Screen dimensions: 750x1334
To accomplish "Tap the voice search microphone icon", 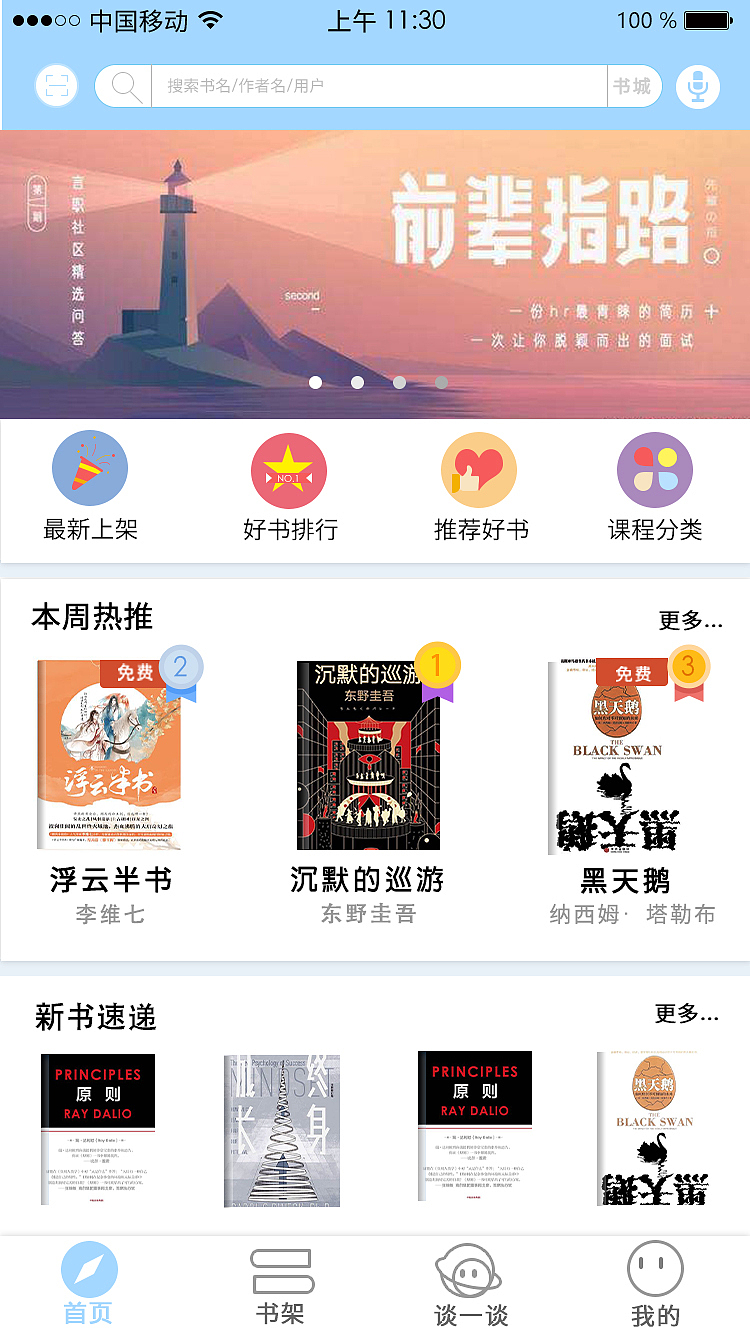I will (x=697, y=87).
